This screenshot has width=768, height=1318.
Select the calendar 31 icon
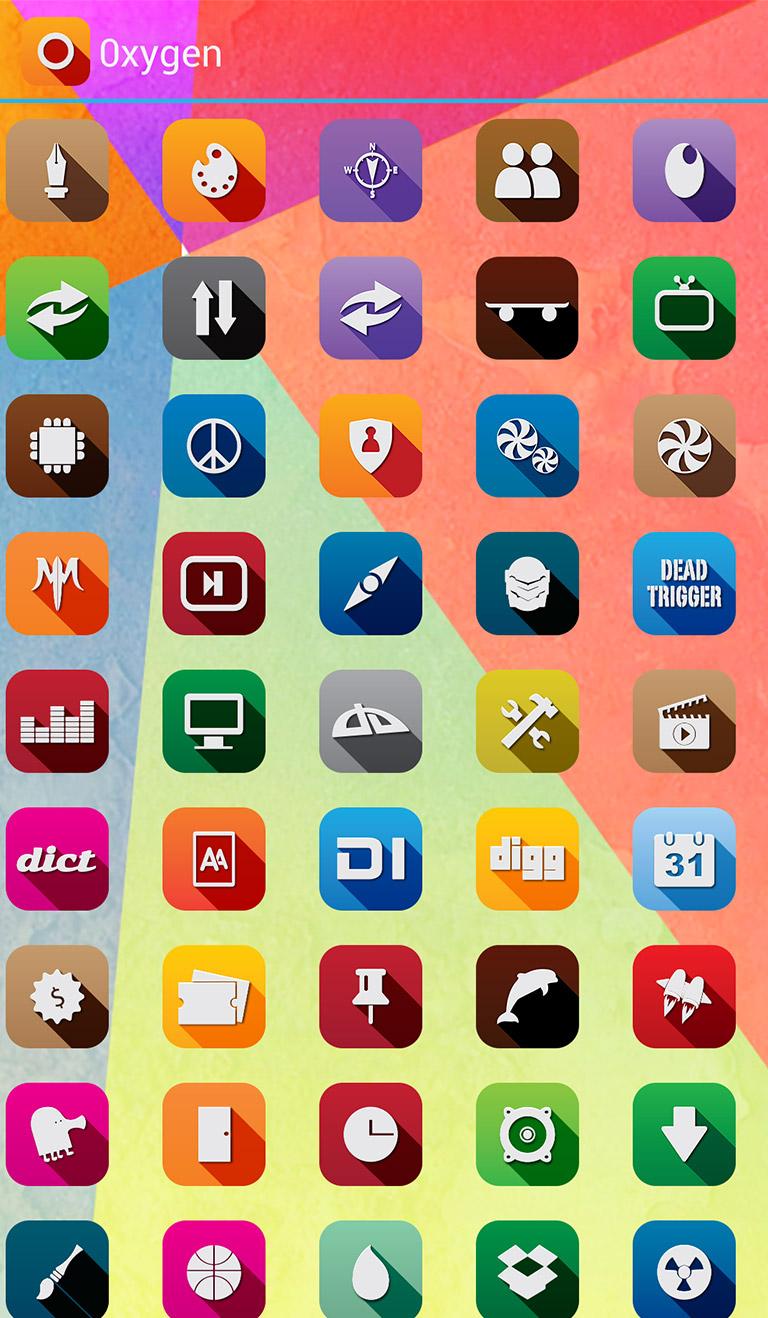(x=684, y=859)
